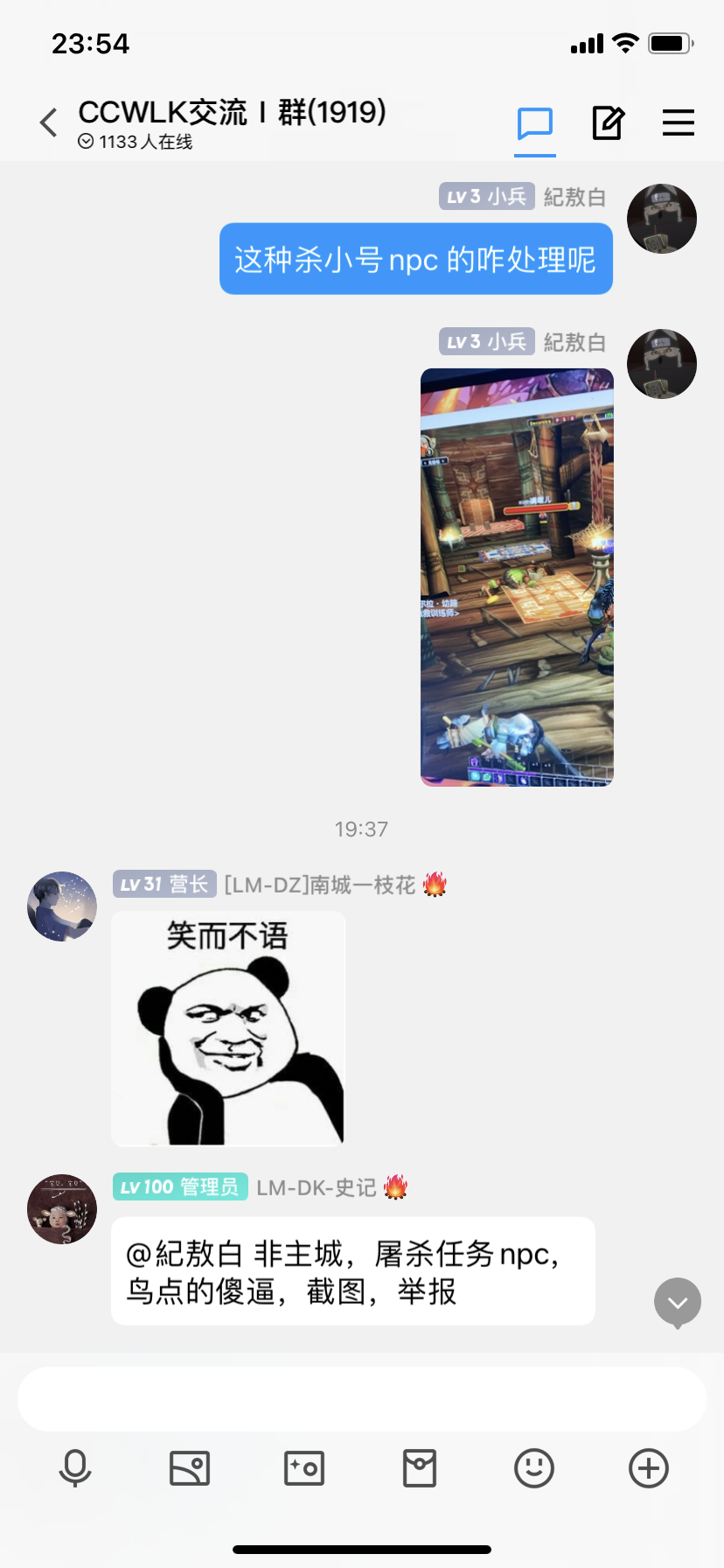The height and width of the screenshot is (1568, 724).
Task: Select LM-DK-史记's admin badge
Action: pyautogui.click(x=180, y=1187)
